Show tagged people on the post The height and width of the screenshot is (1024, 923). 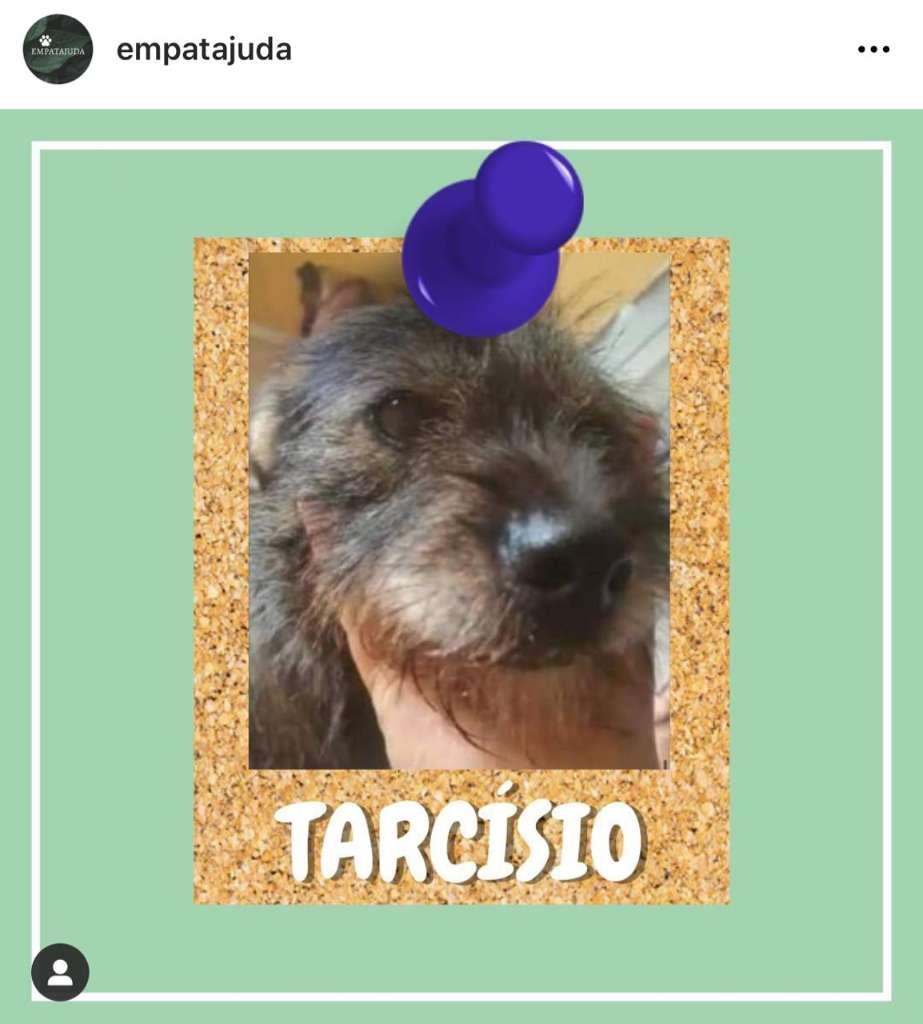click(60, 972)
